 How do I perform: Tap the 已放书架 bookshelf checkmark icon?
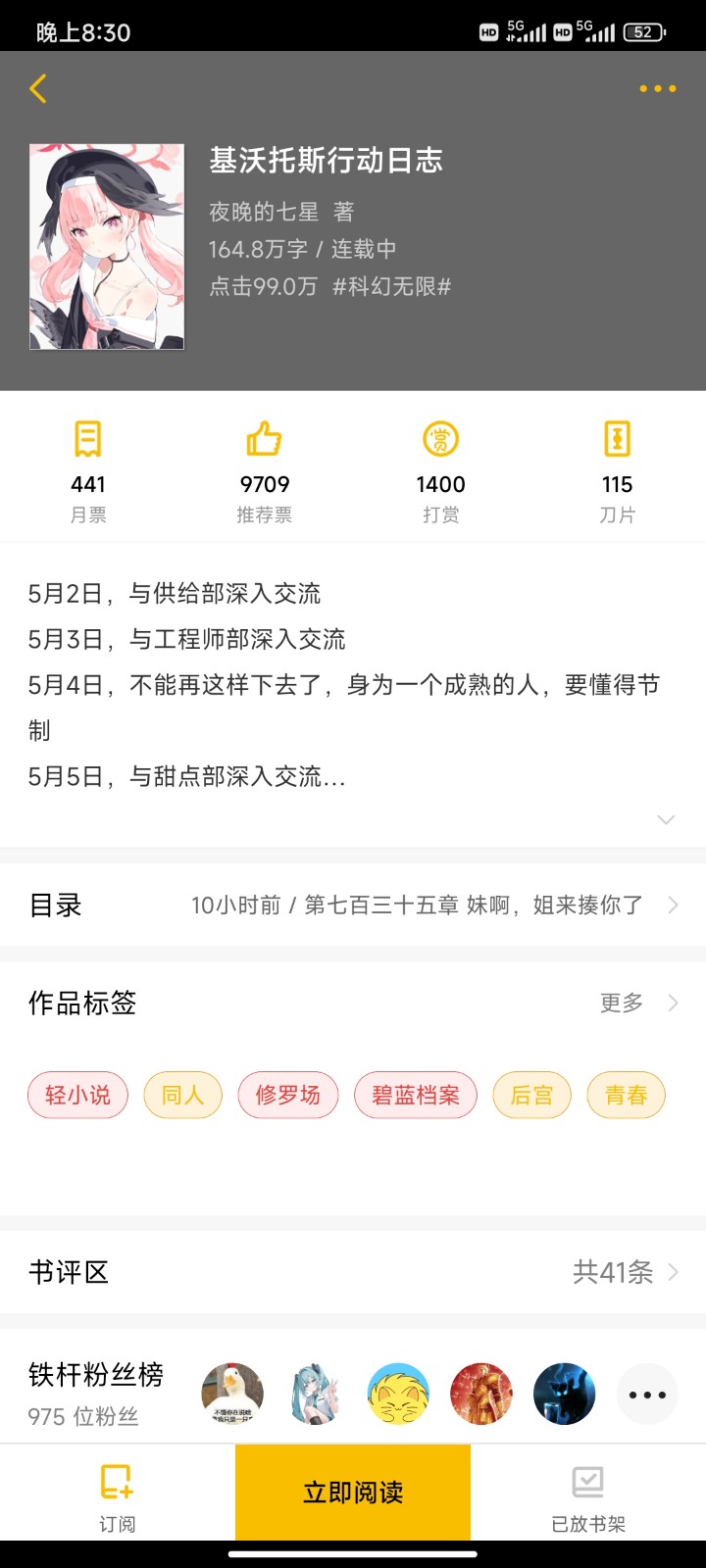(x=586, y=1483)
